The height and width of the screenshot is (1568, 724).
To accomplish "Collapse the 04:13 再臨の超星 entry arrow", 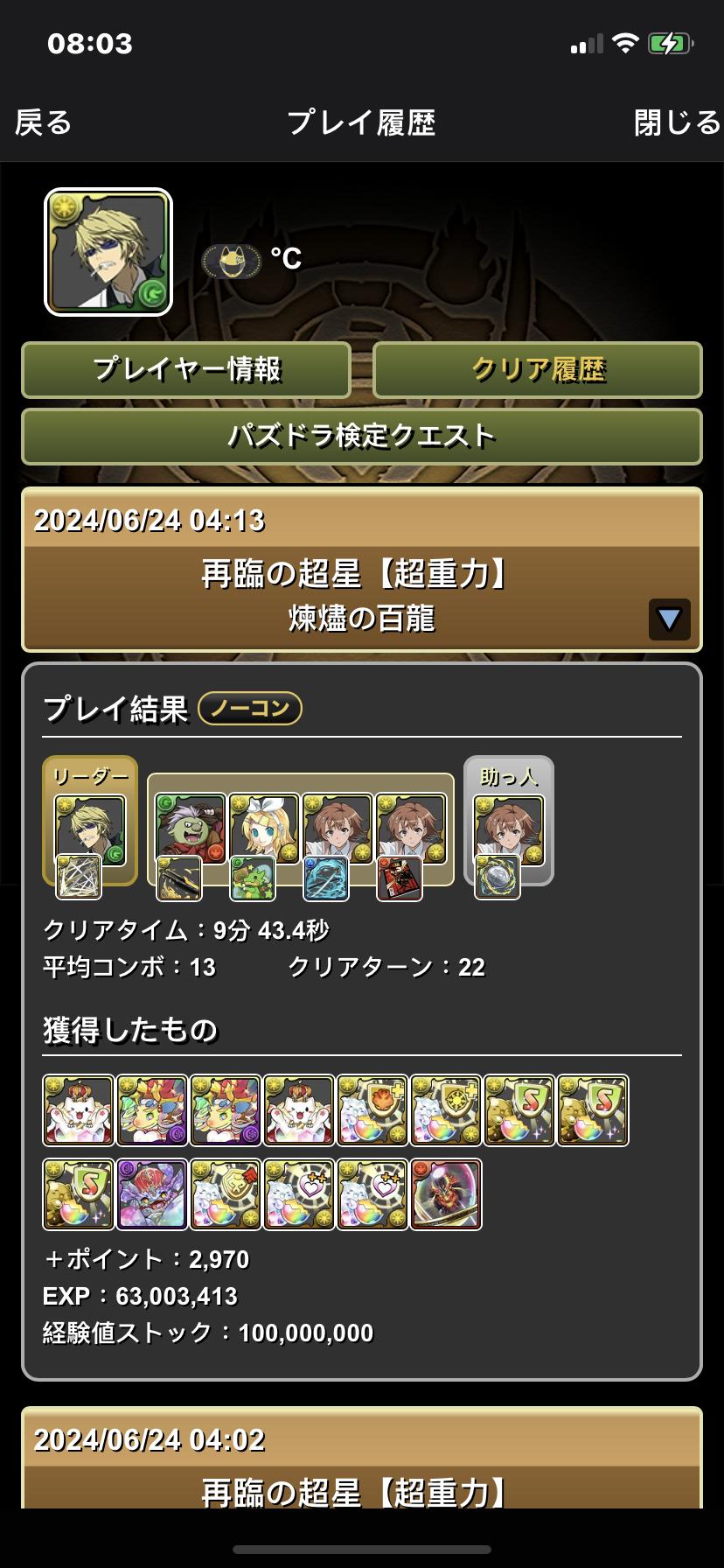I will click(x=669, y=619).
